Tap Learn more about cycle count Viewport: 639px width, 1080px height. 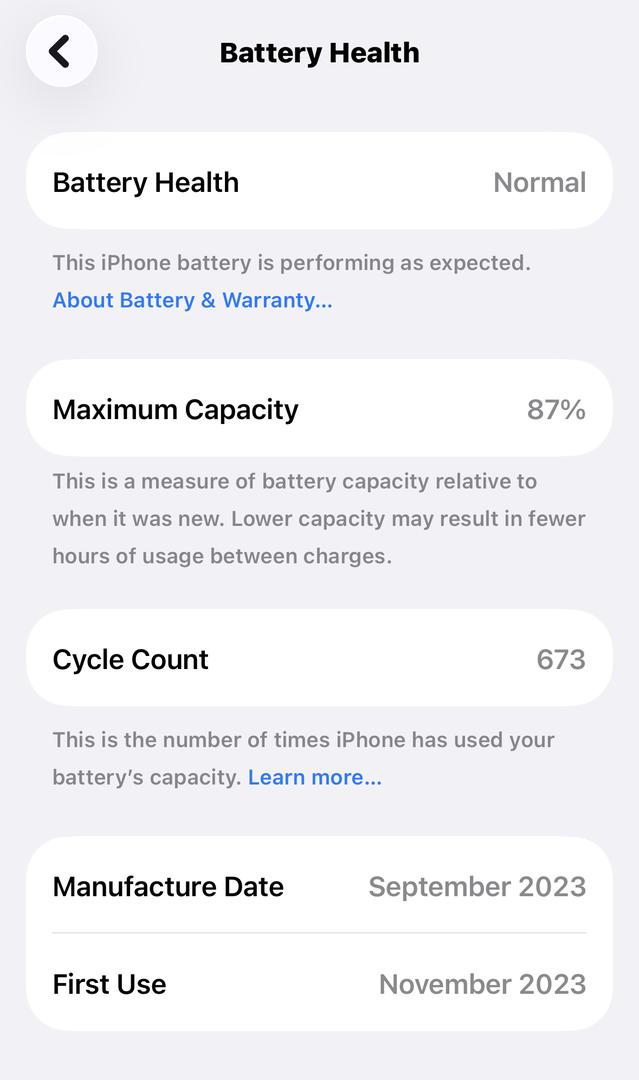coord(314,777)
